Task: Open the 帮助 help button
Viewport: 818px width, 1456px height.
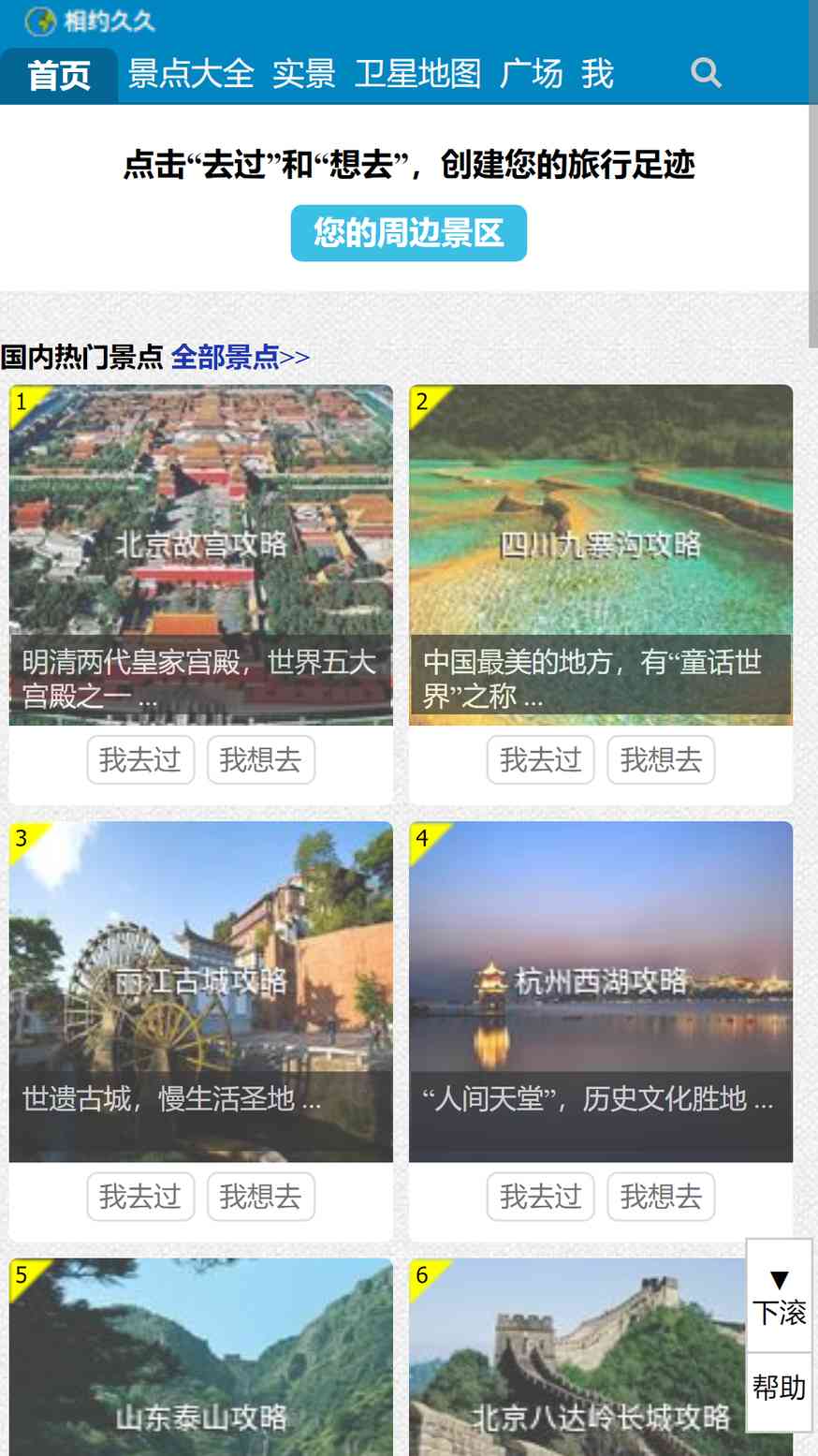Action: click(779, 1388)
